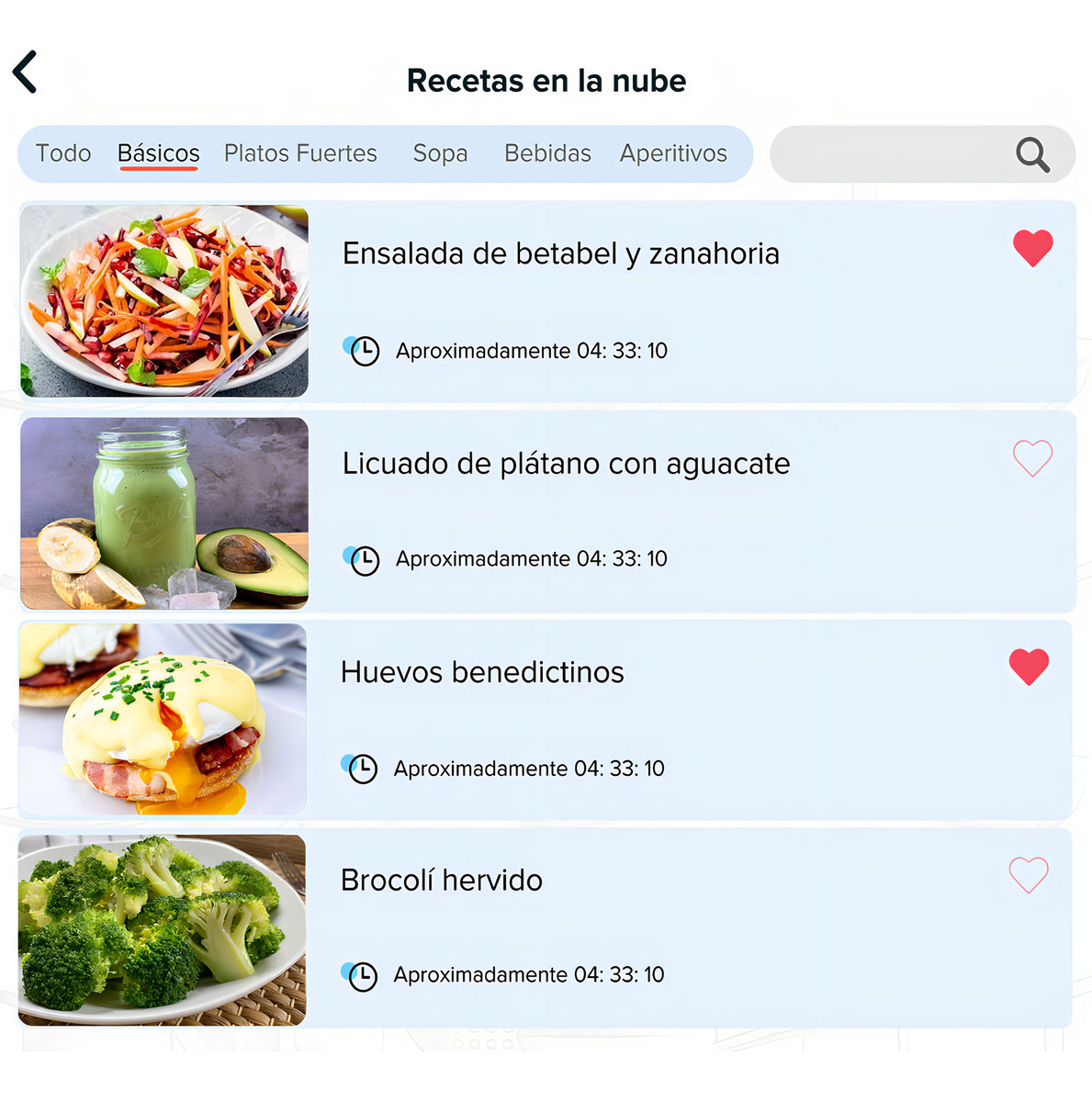Viewport: 1092px width, 1101px height.
Task: Click the Básicos tab
Action: [x=158, y=153]
